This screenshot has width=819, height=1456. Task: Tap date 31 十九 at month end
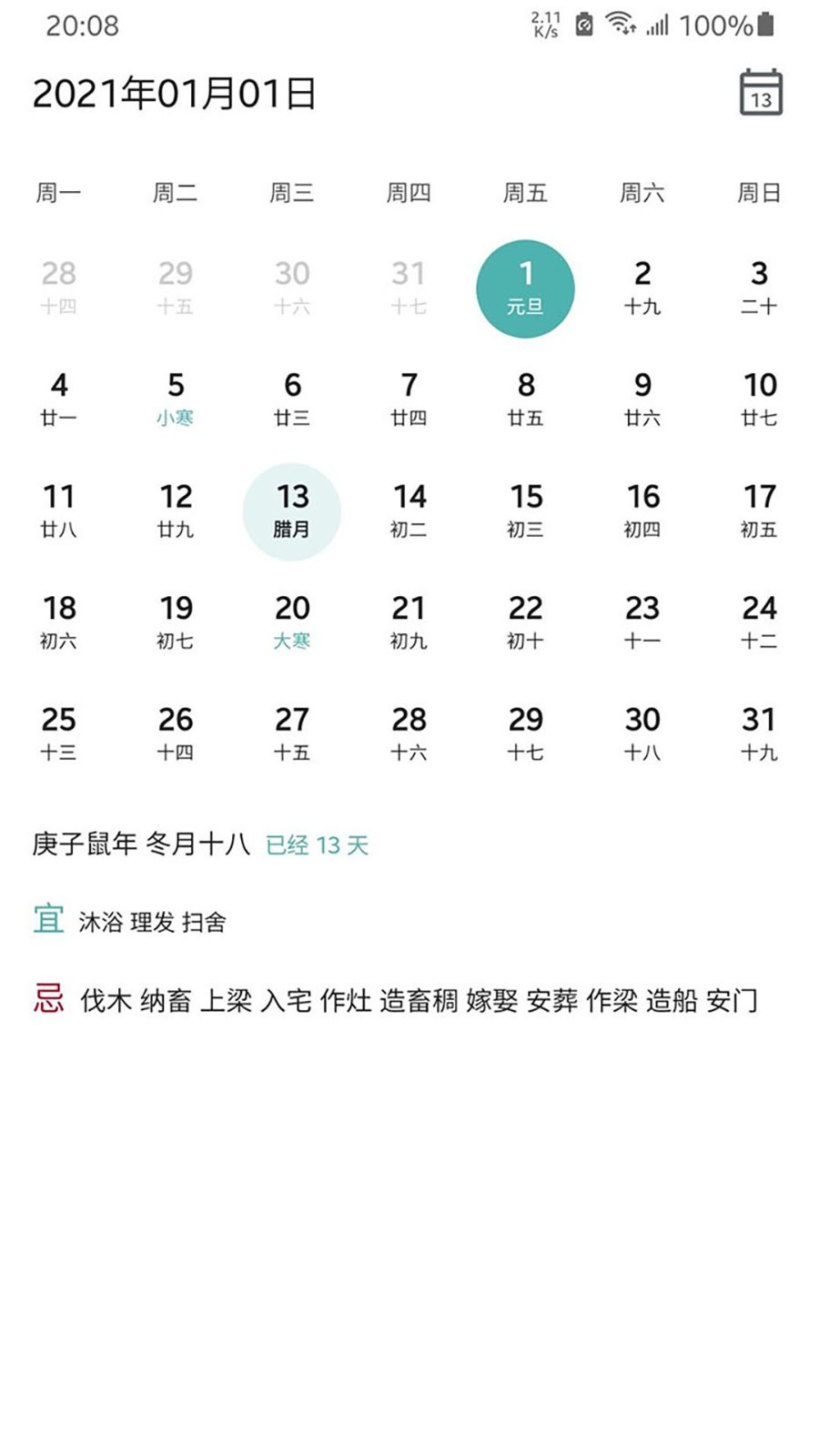coord(759,733)
